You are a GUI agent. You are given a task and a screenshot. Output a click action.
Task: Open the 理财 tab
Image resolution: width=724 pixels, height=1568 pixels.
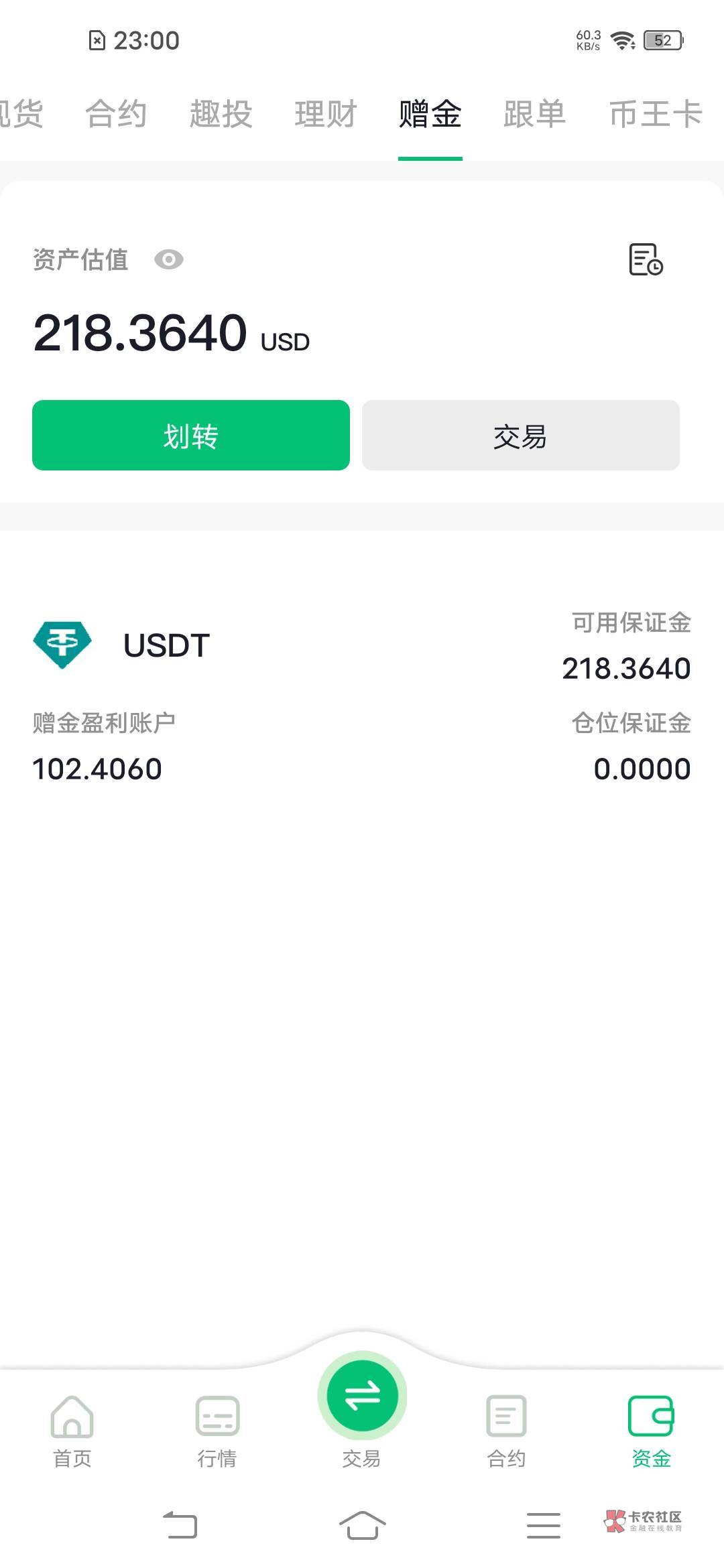coord(325,114)
